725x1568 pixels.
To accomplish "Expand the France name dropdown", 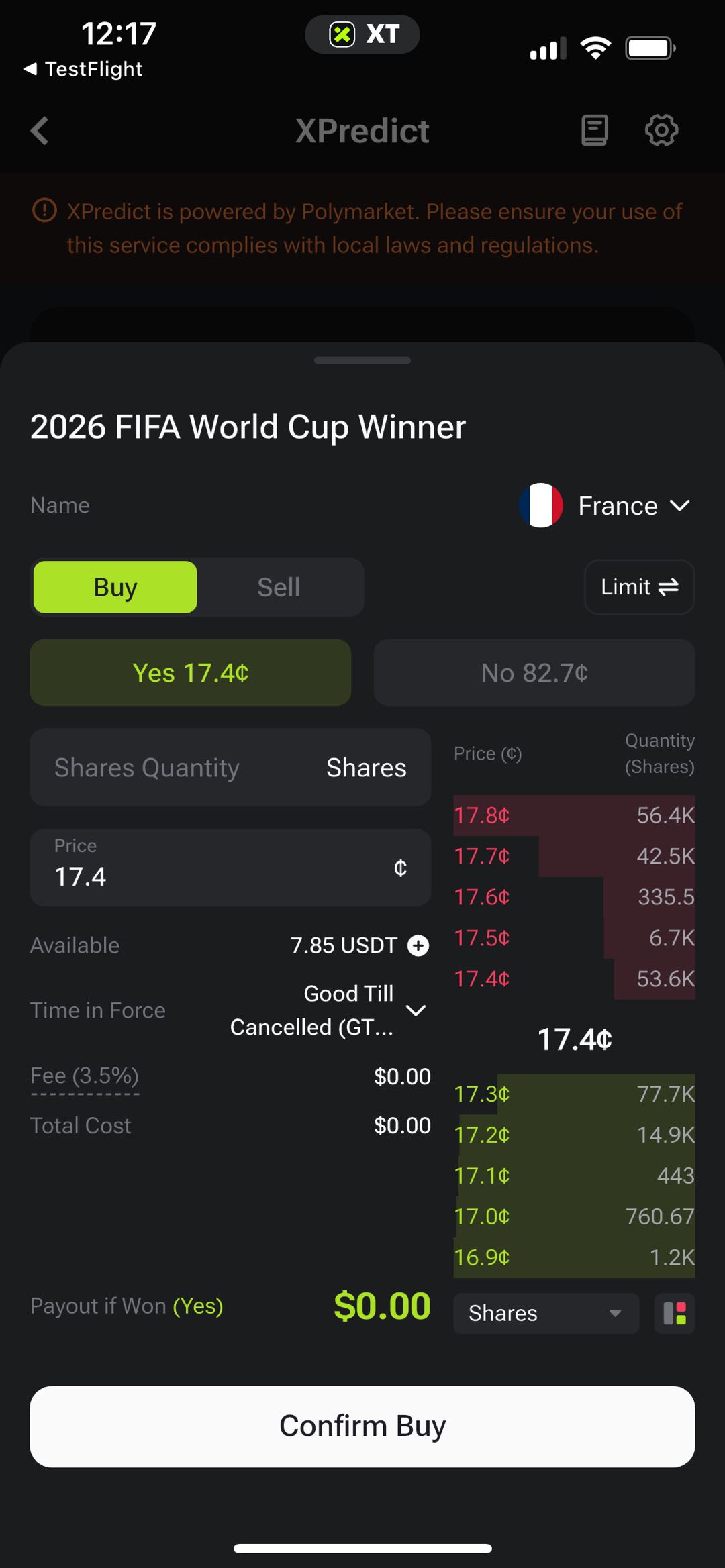I will click(x=606, y=505).
